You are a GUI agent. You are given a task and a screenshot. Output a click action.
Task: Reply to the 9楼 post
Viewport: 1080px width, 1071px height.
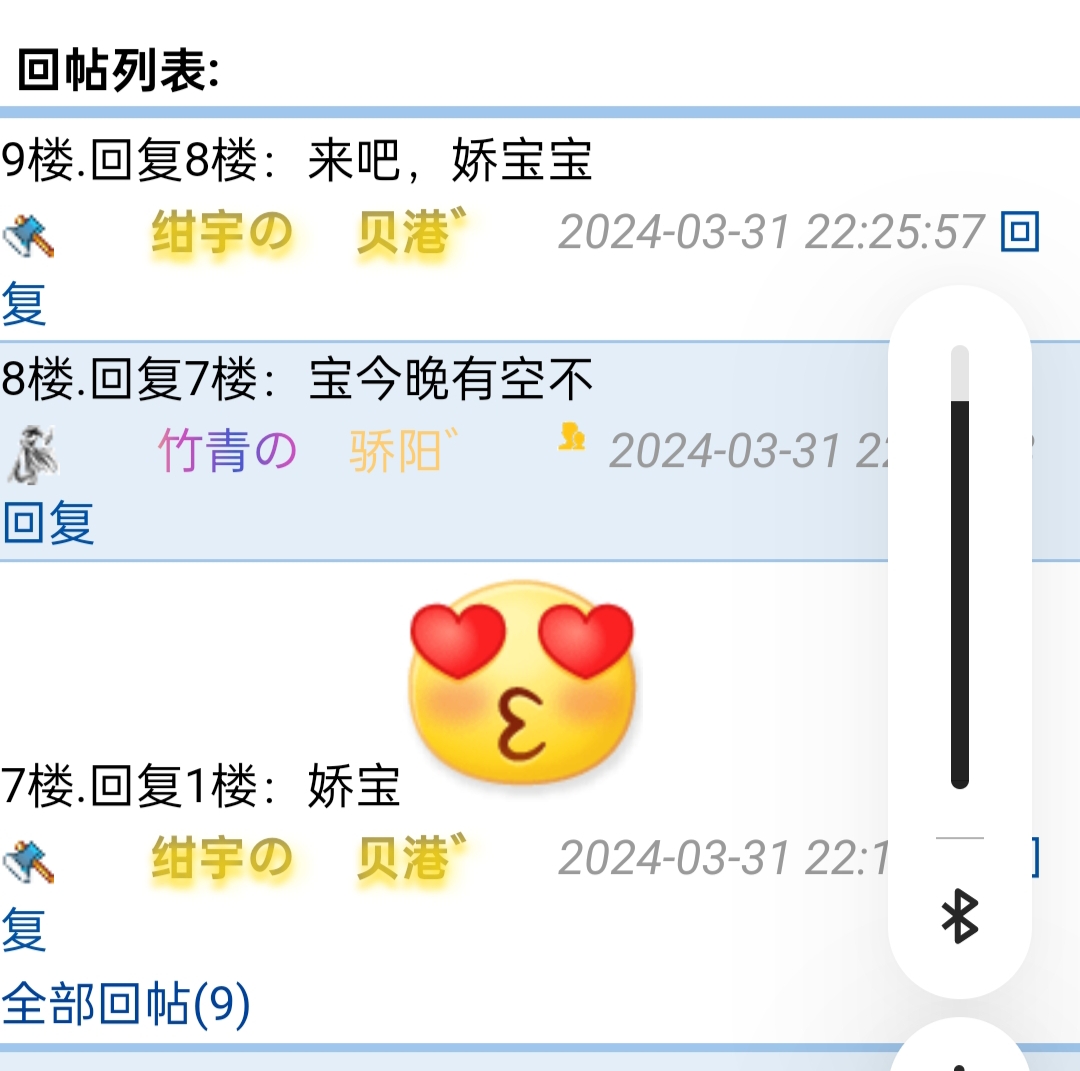tap(1020, 233)
